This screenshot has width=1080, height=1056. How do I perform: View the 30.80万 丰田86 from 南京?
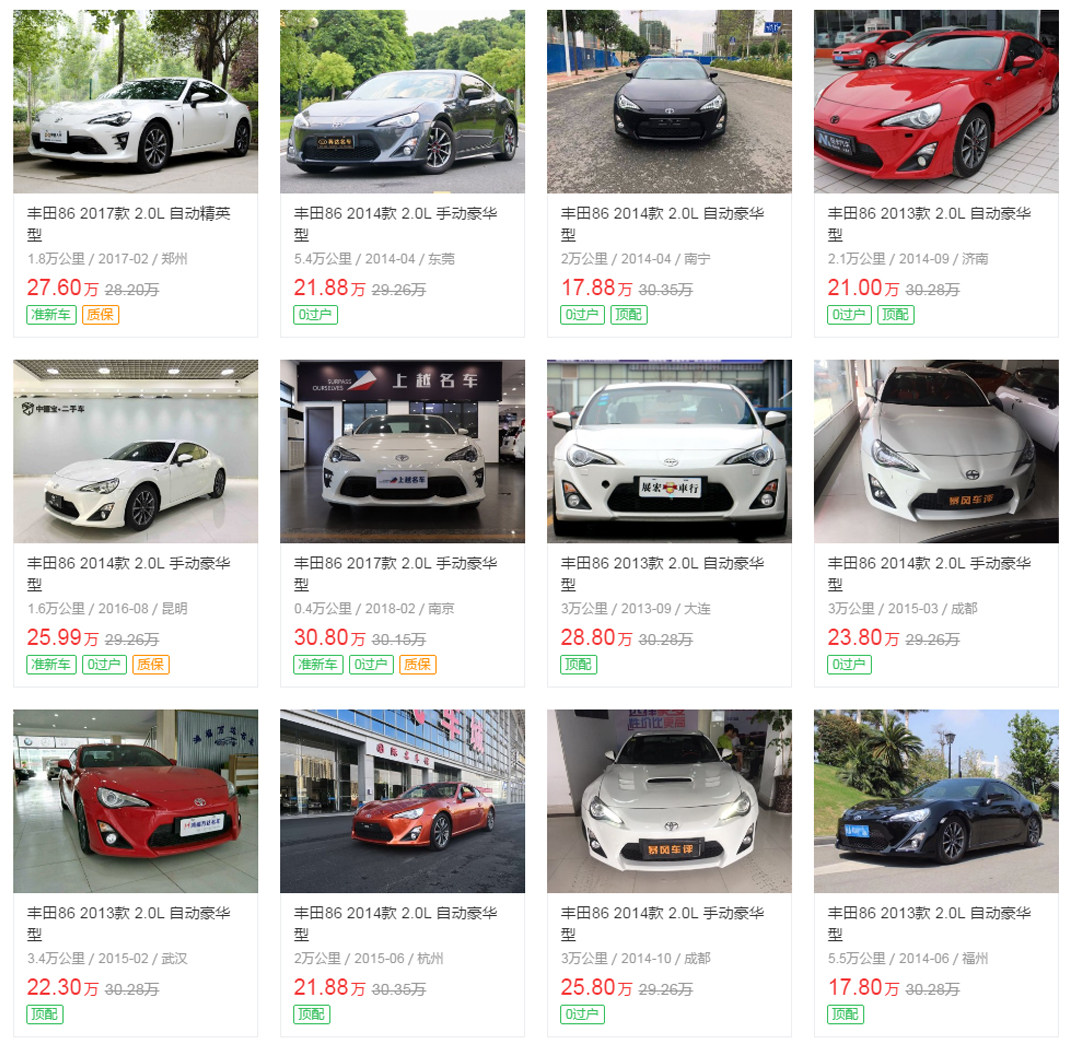tap(402, 452)
